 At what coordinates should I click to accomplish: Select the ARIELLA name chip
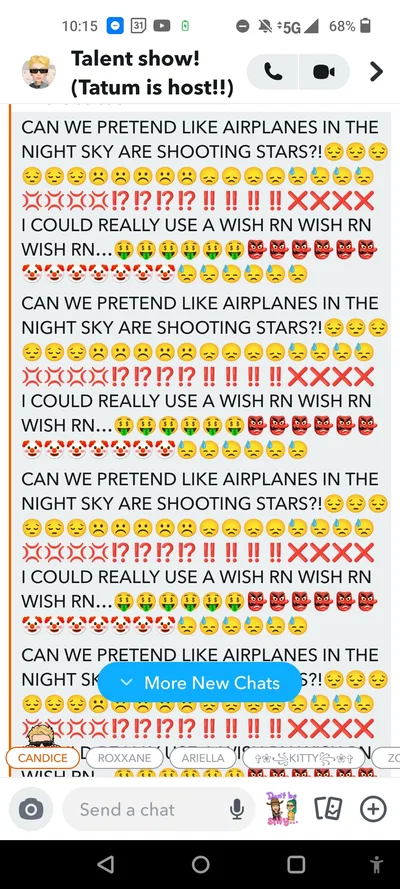(x=203, y=758)
